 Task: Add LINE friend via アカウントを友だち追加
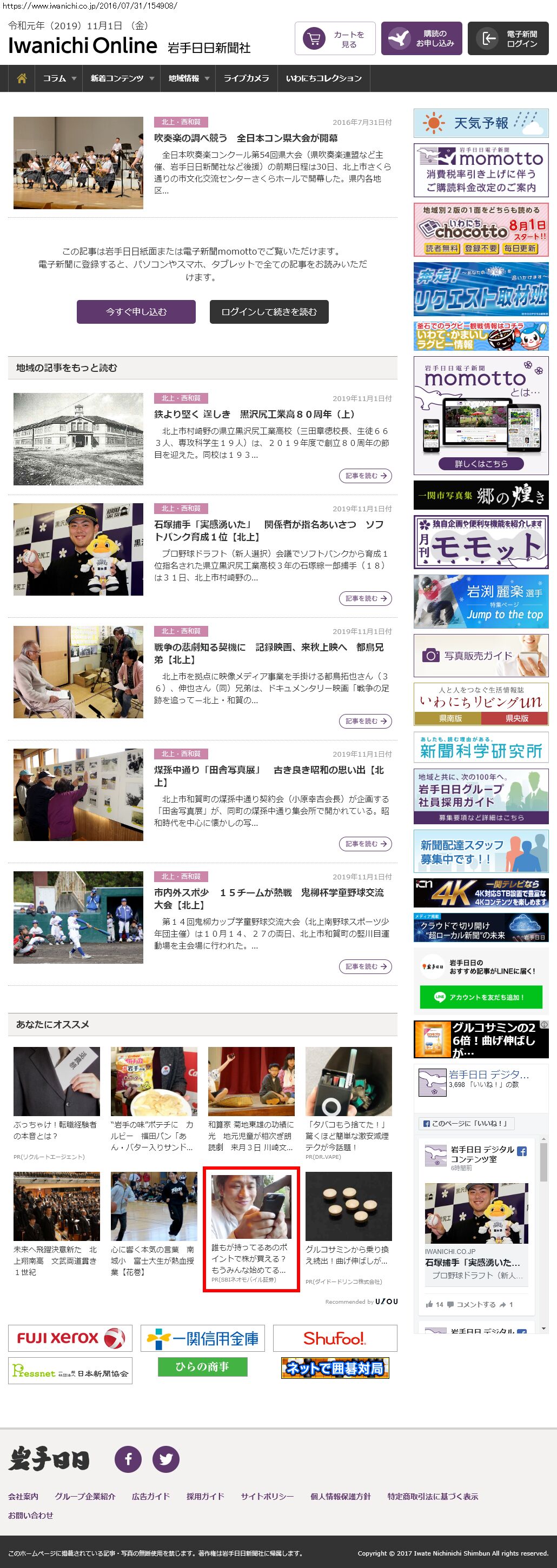pos(480,997)
